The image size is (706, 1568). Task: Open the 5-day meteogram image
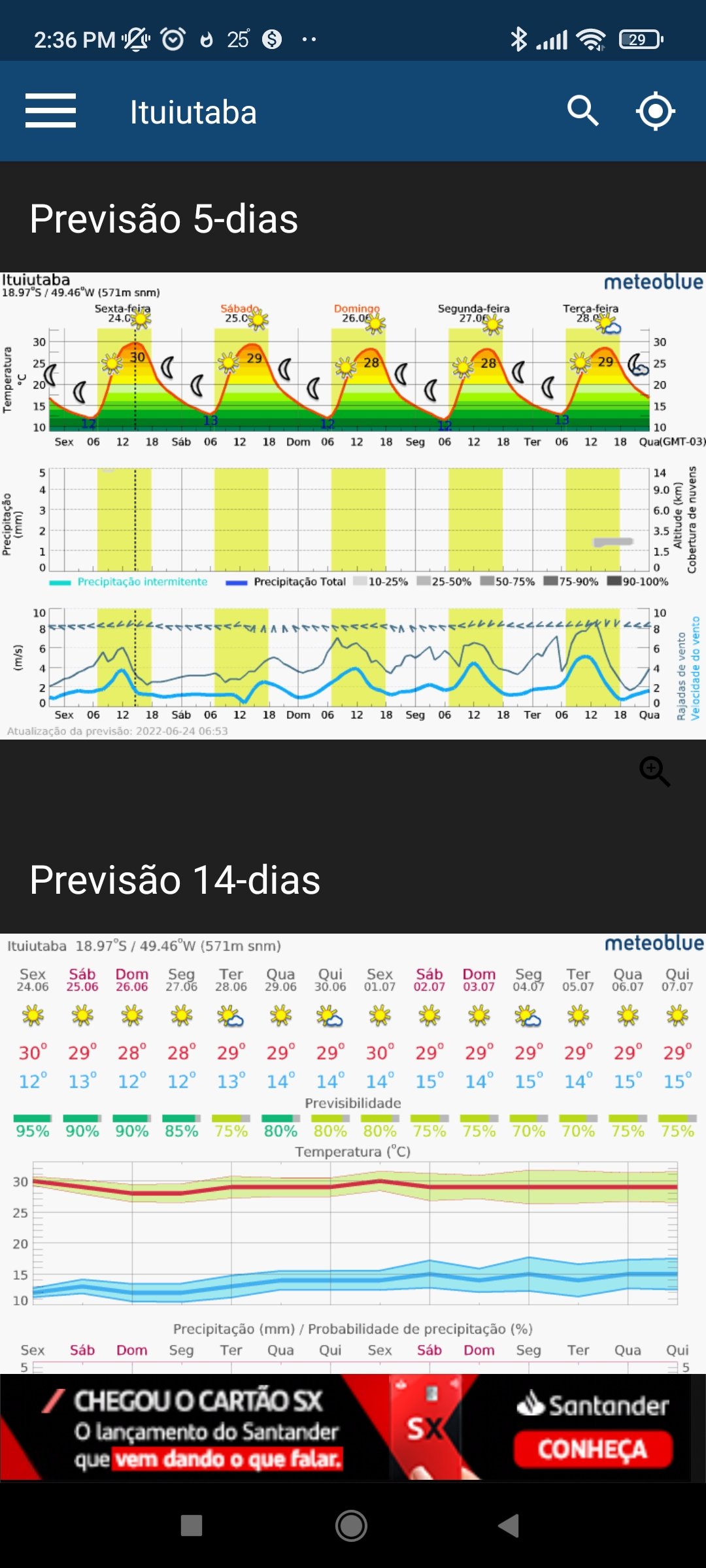[x=353, y=505]
